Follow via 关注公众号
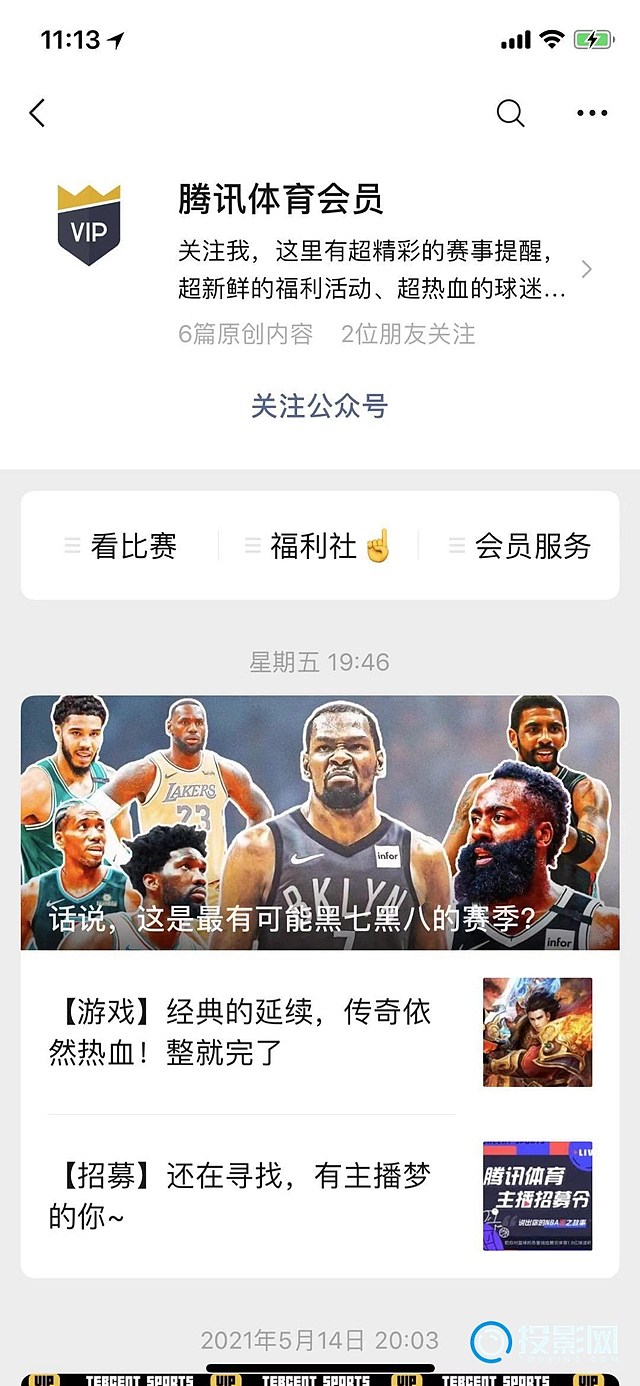Image resolution: width=640 pixels, height=1386 pixels. click(x=319, y=406)
